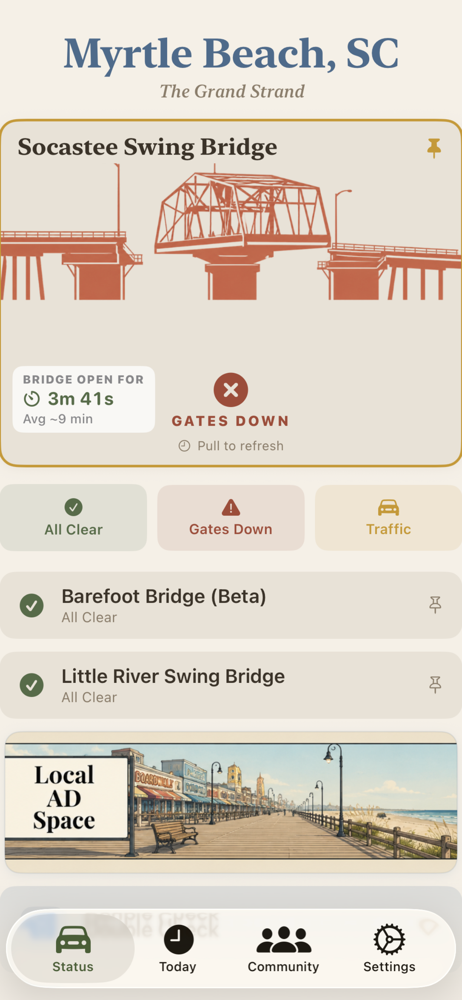Select the All Clear filter chip
The height and width of the screenshot is (1000, 462).
[73, 518]
